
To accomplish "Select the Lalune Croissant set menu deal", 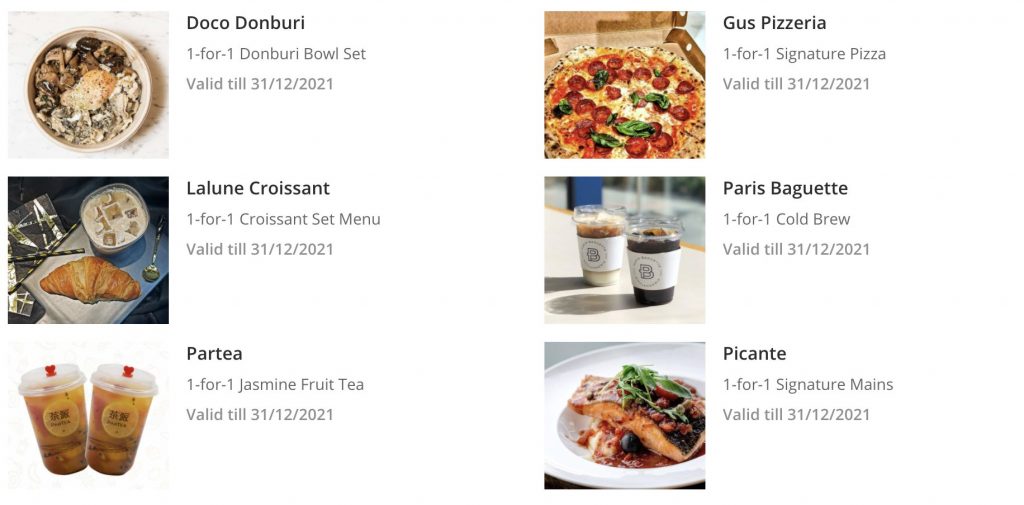I will [257, 188].
